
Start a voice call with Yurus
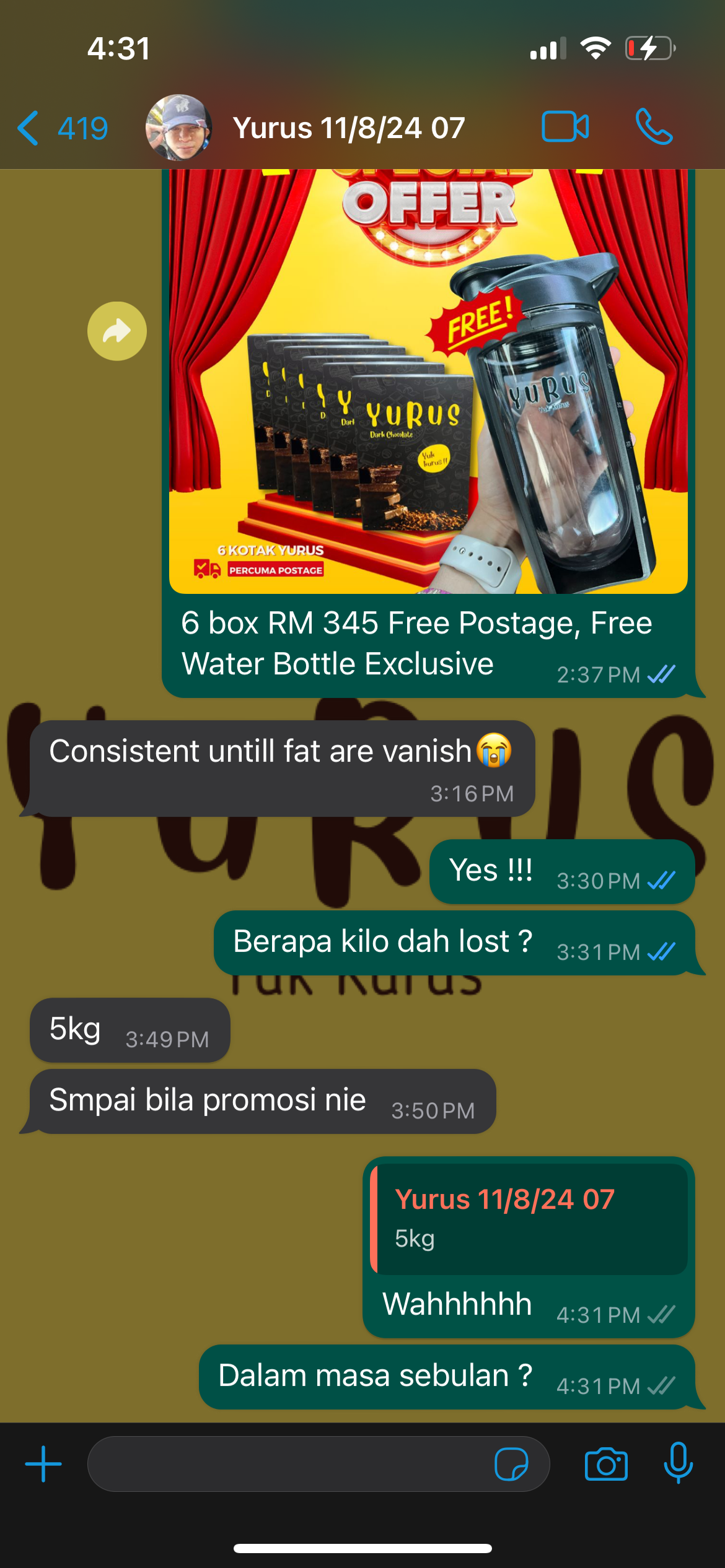[654, 127]
